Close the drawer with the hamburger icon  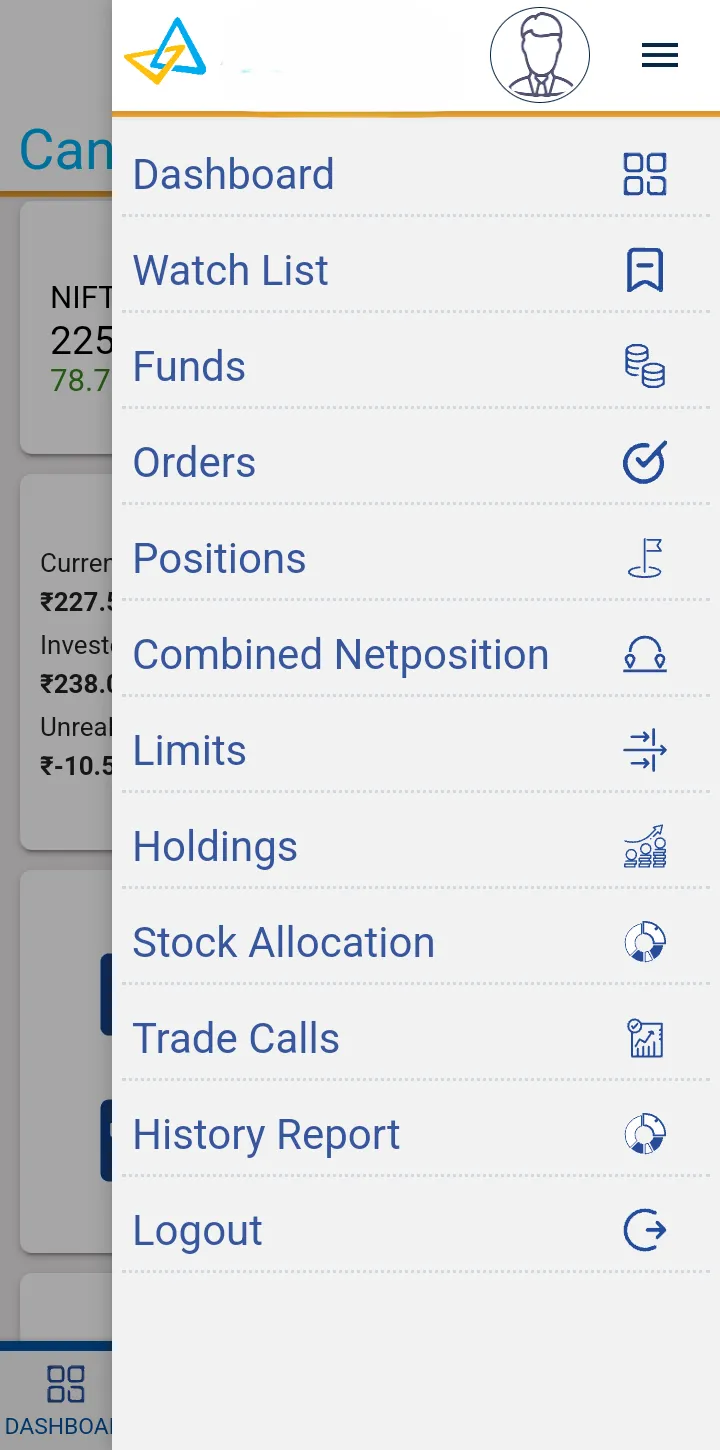tap(660, 56)
